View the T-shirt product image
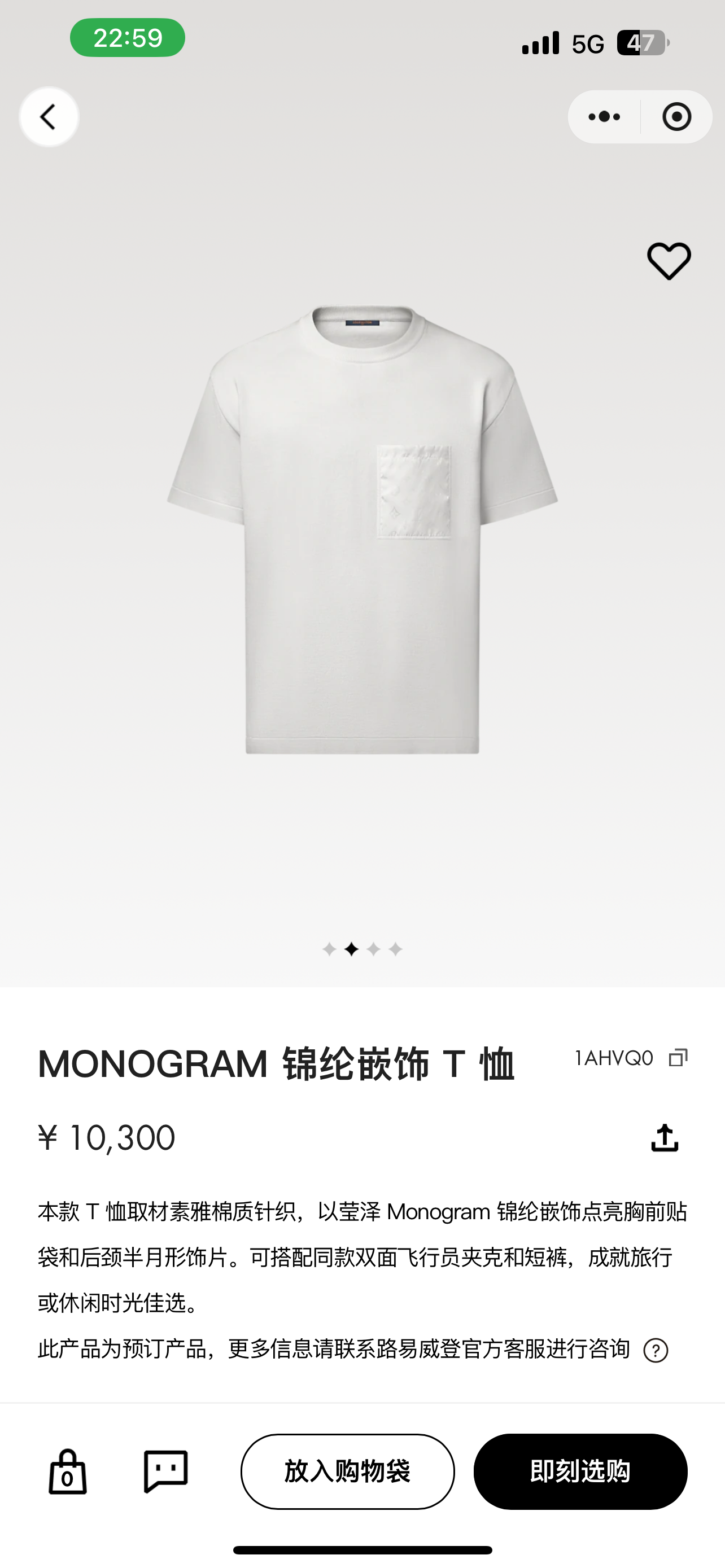Screen dimensions: 725x1568 point(362,529)
